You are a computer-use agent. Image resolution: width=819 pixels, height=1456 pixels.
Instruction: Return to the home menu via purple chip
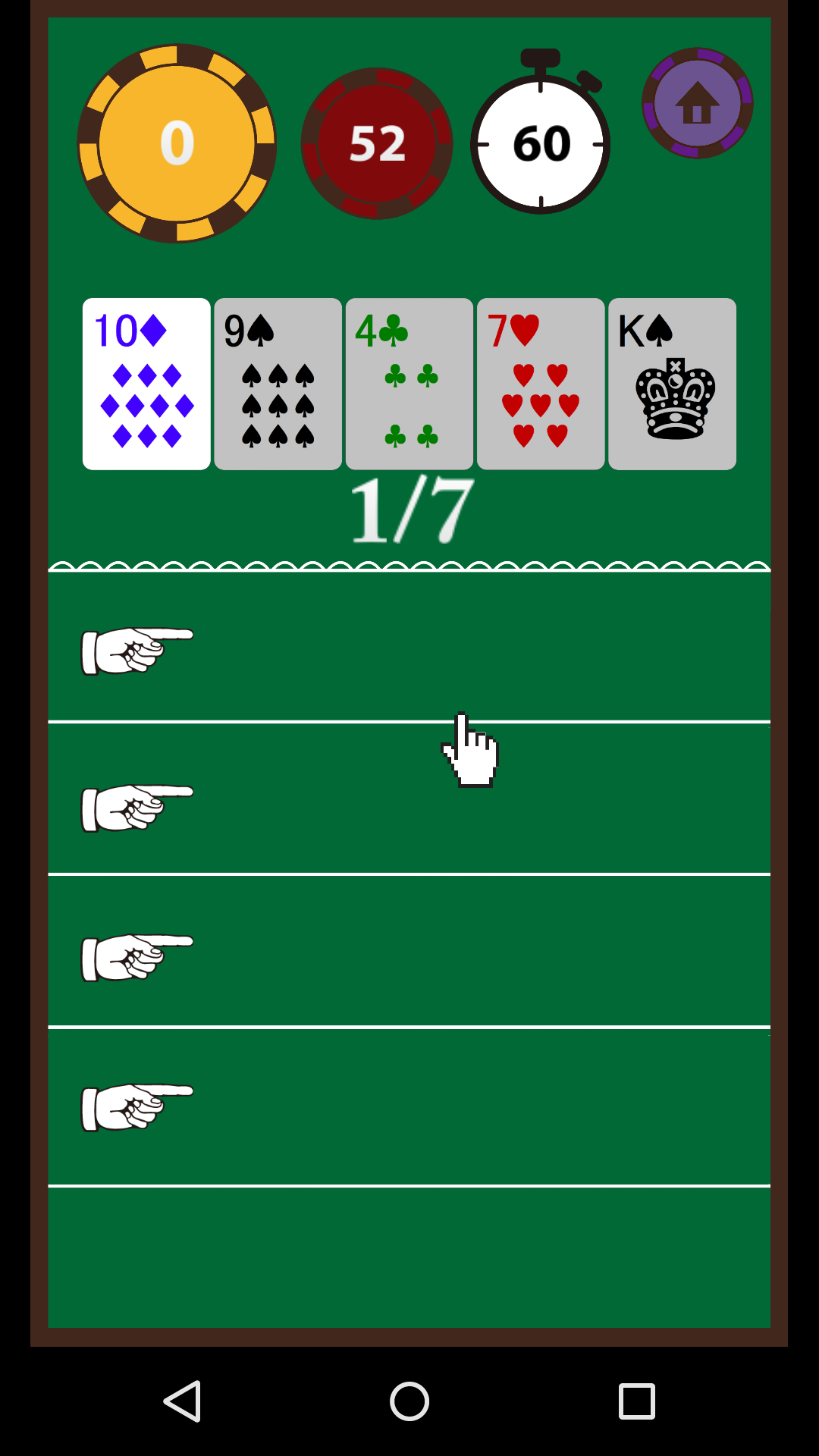coord(697,103)
